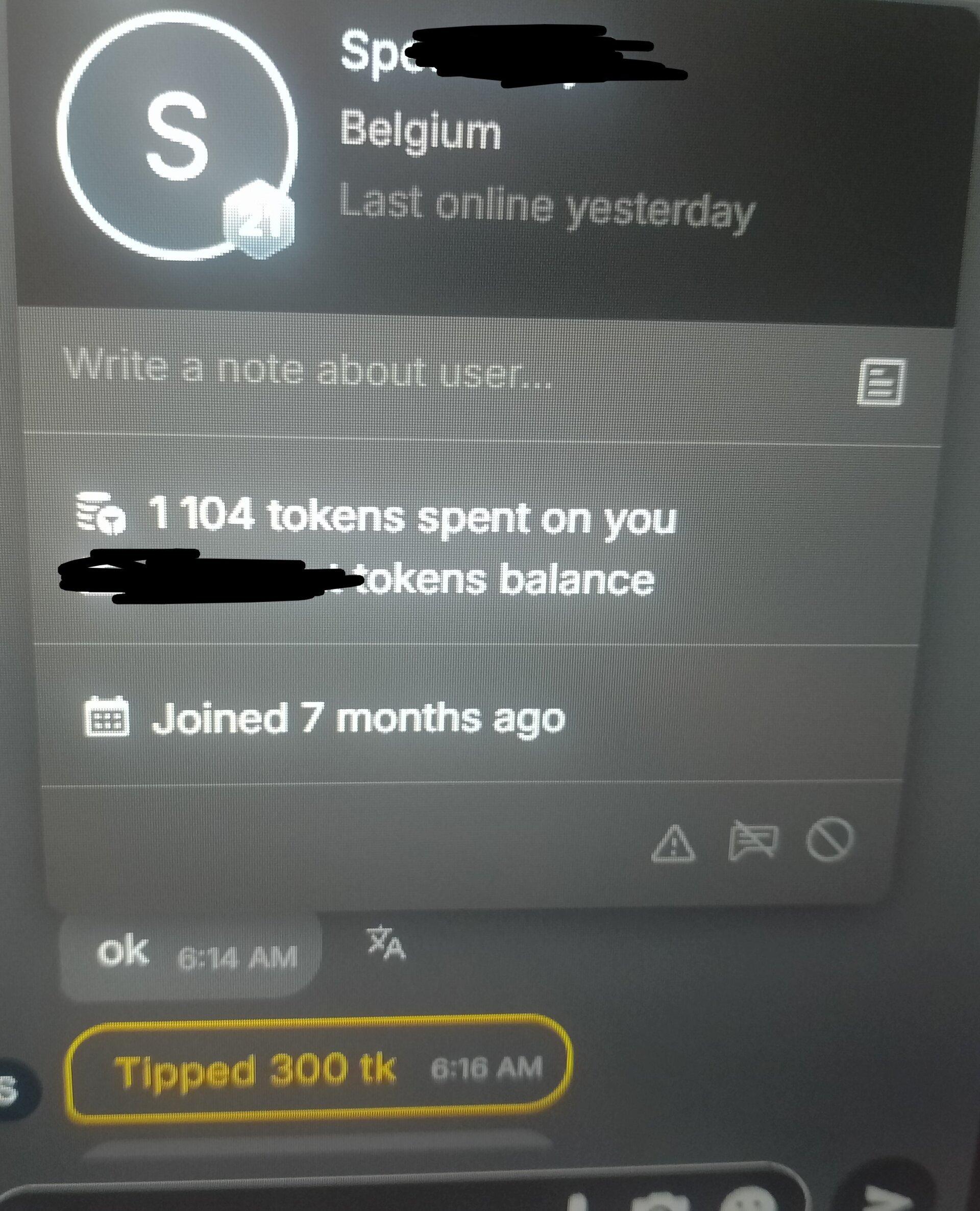Viewport: 980px width, 1211px height.
Task: Translate the "ok" message
Action: coord(386,943)
